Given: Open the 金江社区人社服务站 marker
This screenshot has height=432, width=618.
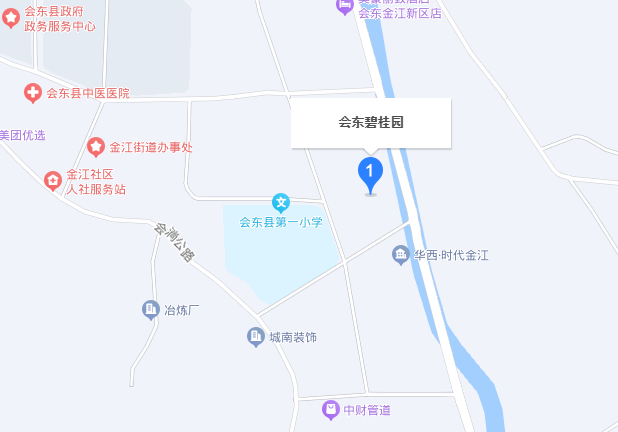Looking at the screenshot, I should (53, 181).
